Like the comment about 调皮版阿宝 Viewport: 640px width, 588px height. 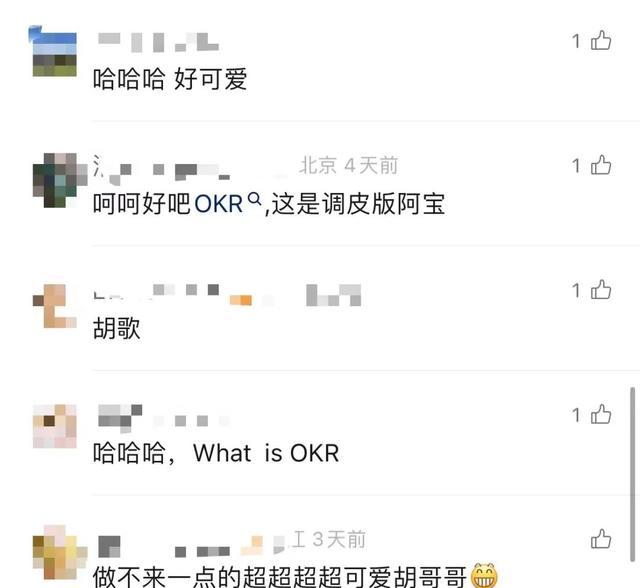coord(600,166)
